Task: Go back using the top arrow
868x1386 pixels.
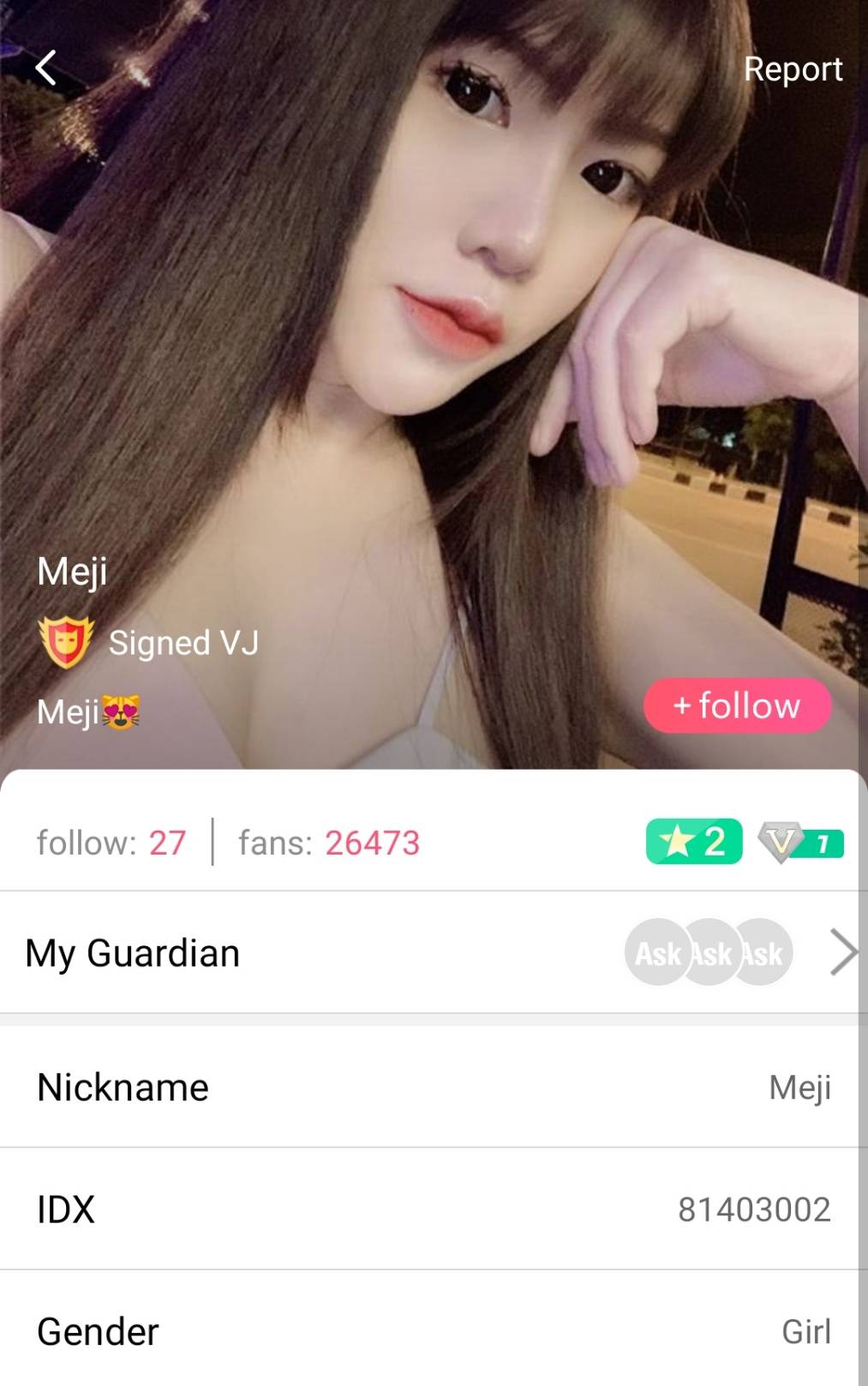Action: click(x=46, y=68)
